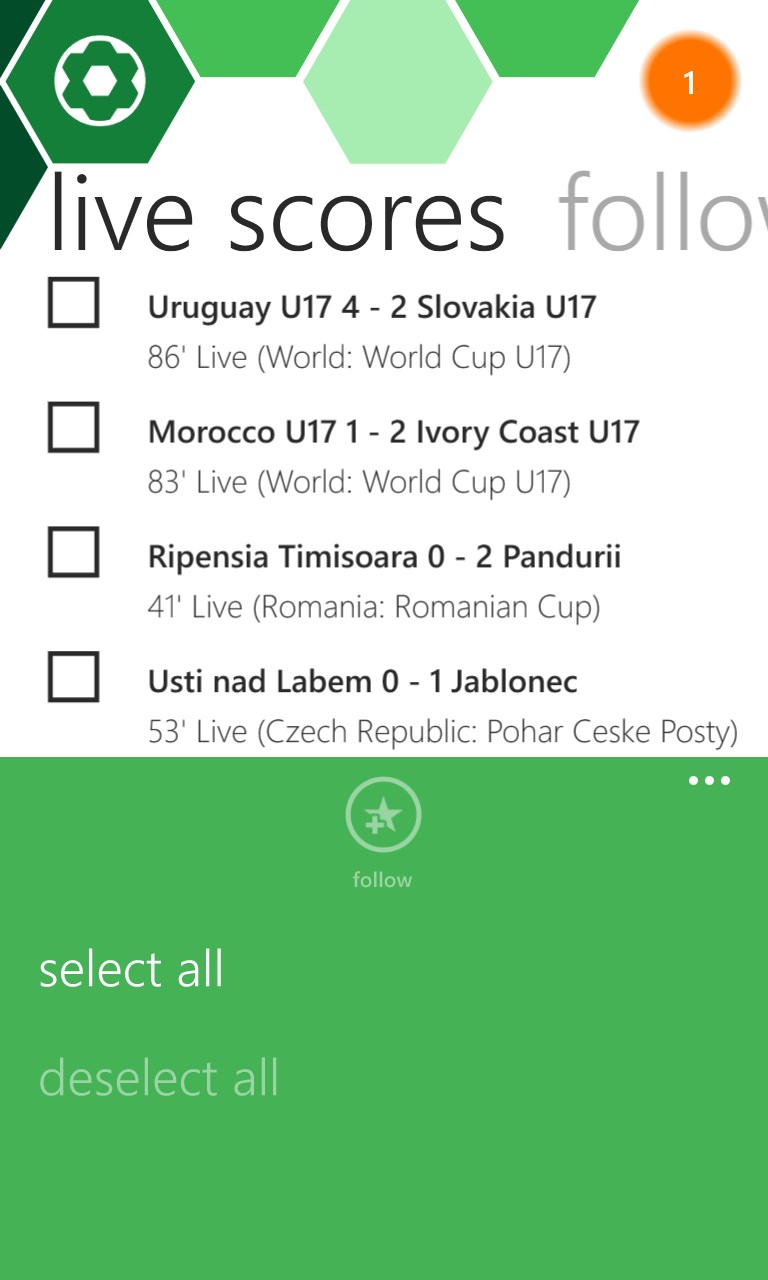The width and height of the screenshot is (768, 1280).
Task: Tick the Ripensia Timisoara vs Pandurii checkbox
Action: (x=73, y=553)
